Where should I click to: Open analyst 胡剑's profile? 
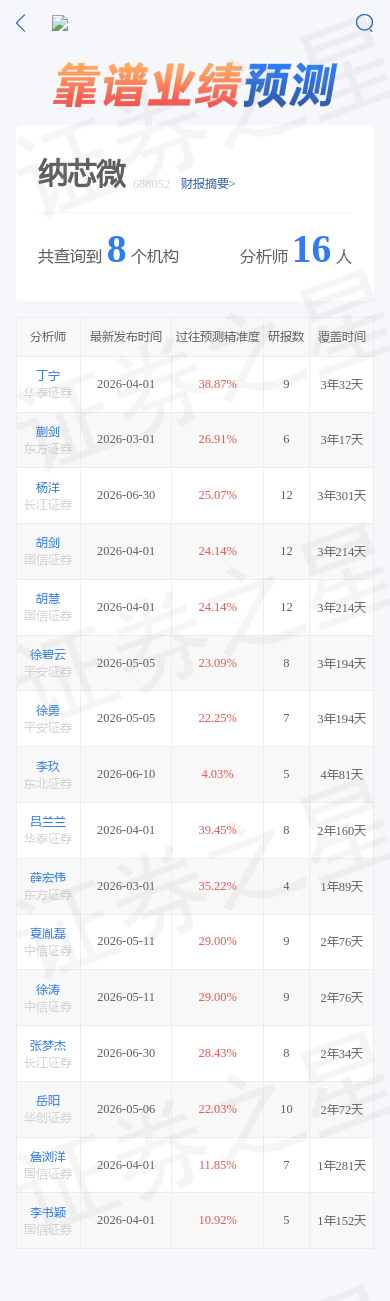coord(48,543)
